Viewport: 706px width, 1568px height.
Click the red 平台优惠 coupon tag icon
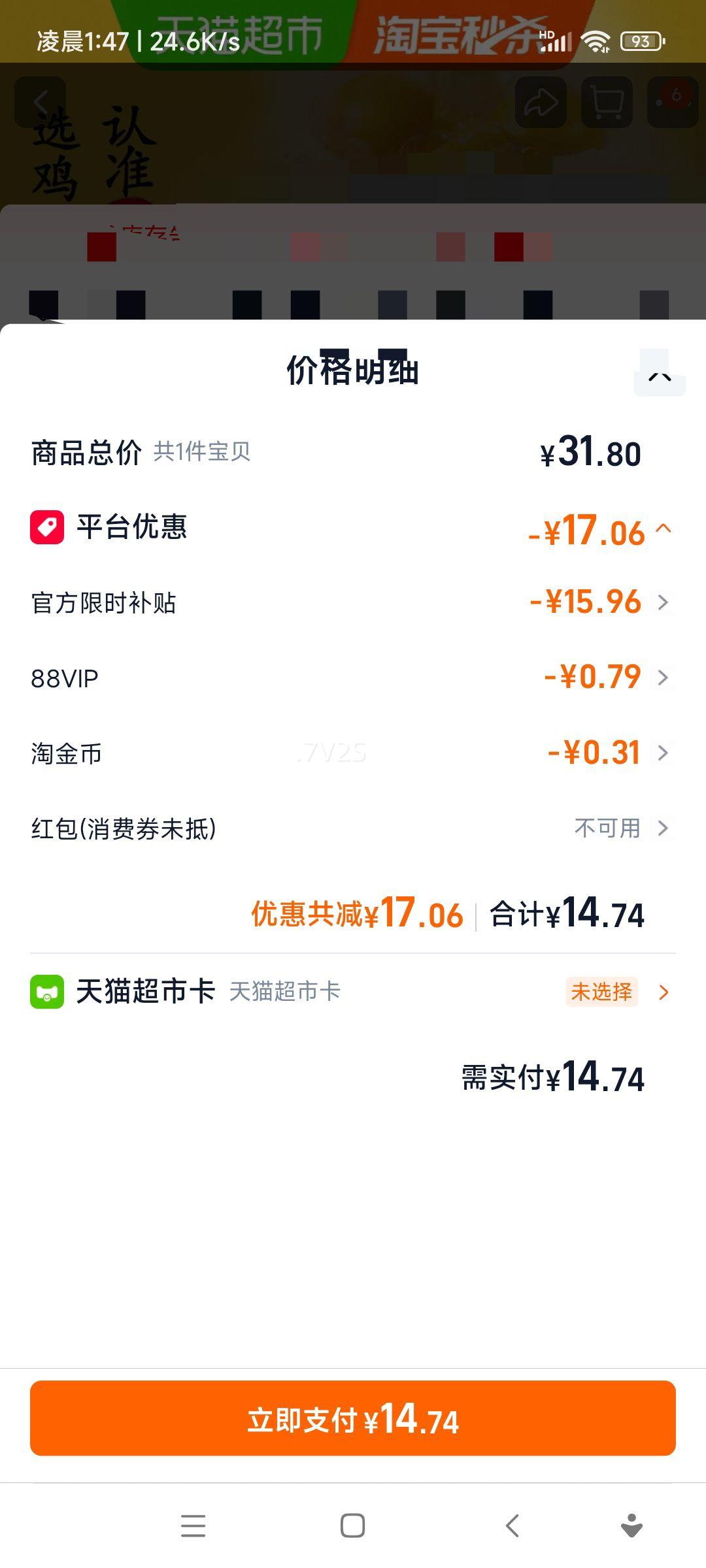coord(46,529)
